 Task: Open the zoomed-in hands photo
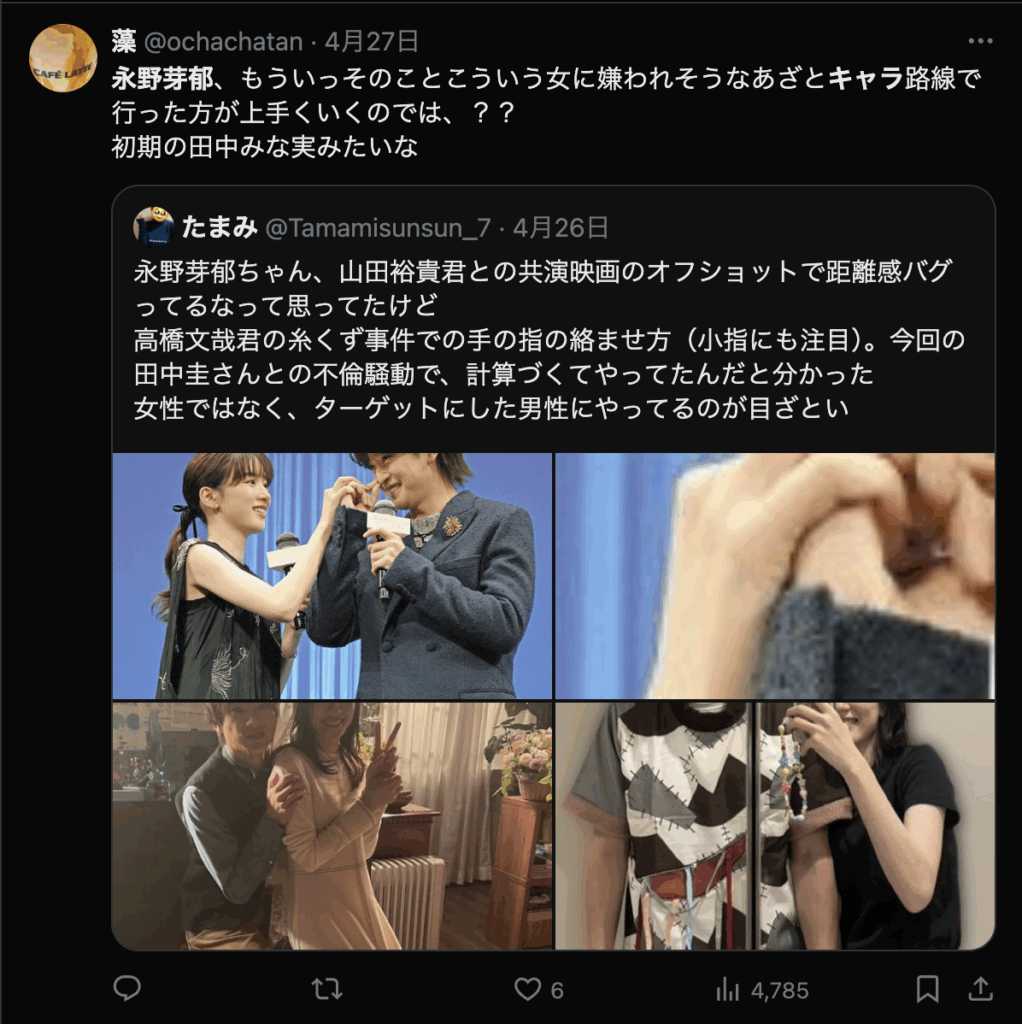[775, 576]
